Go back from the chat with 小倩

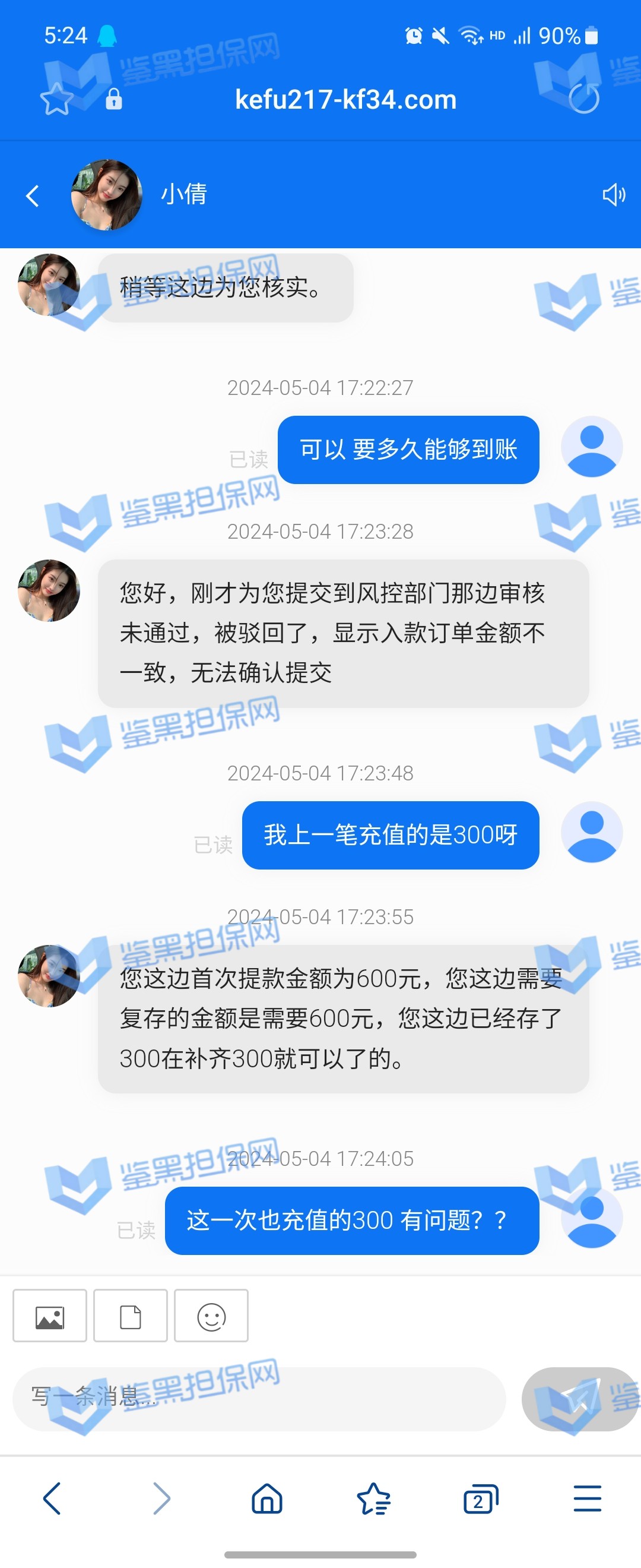pos(33,195)
